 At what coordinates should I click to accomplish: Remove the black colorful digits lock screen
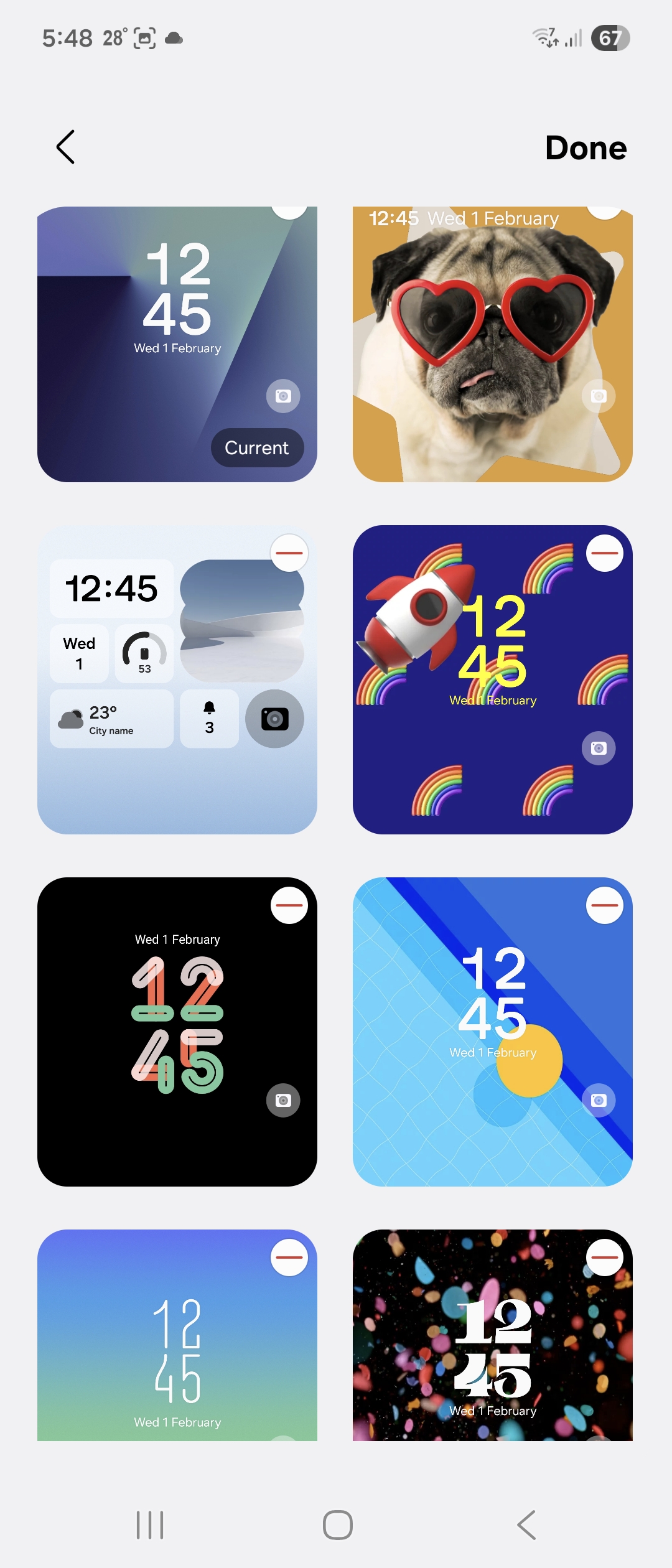[289, 905]
